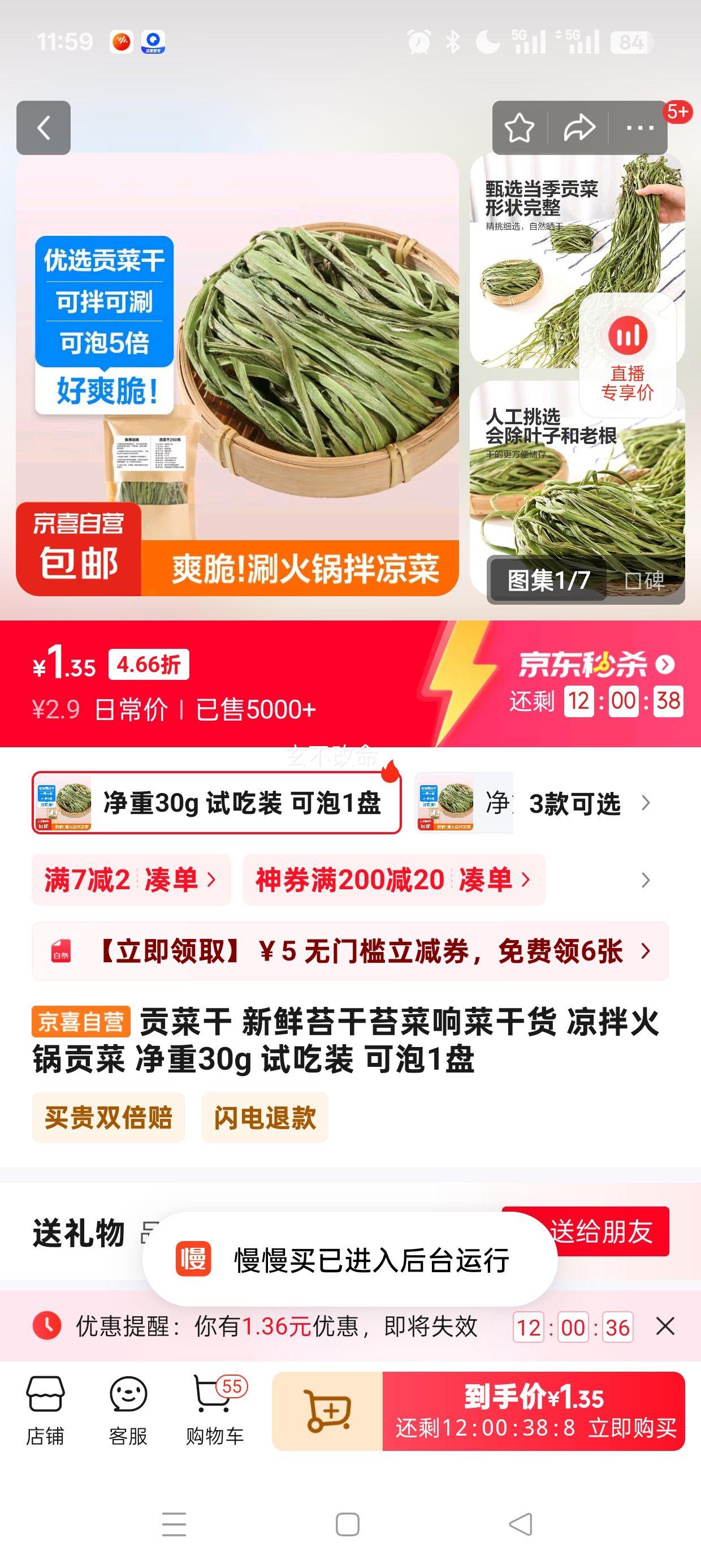Viewport: 701px width, 1568px height.
Task: Favorite the product with the star icon
Action: tap(518, 128)
